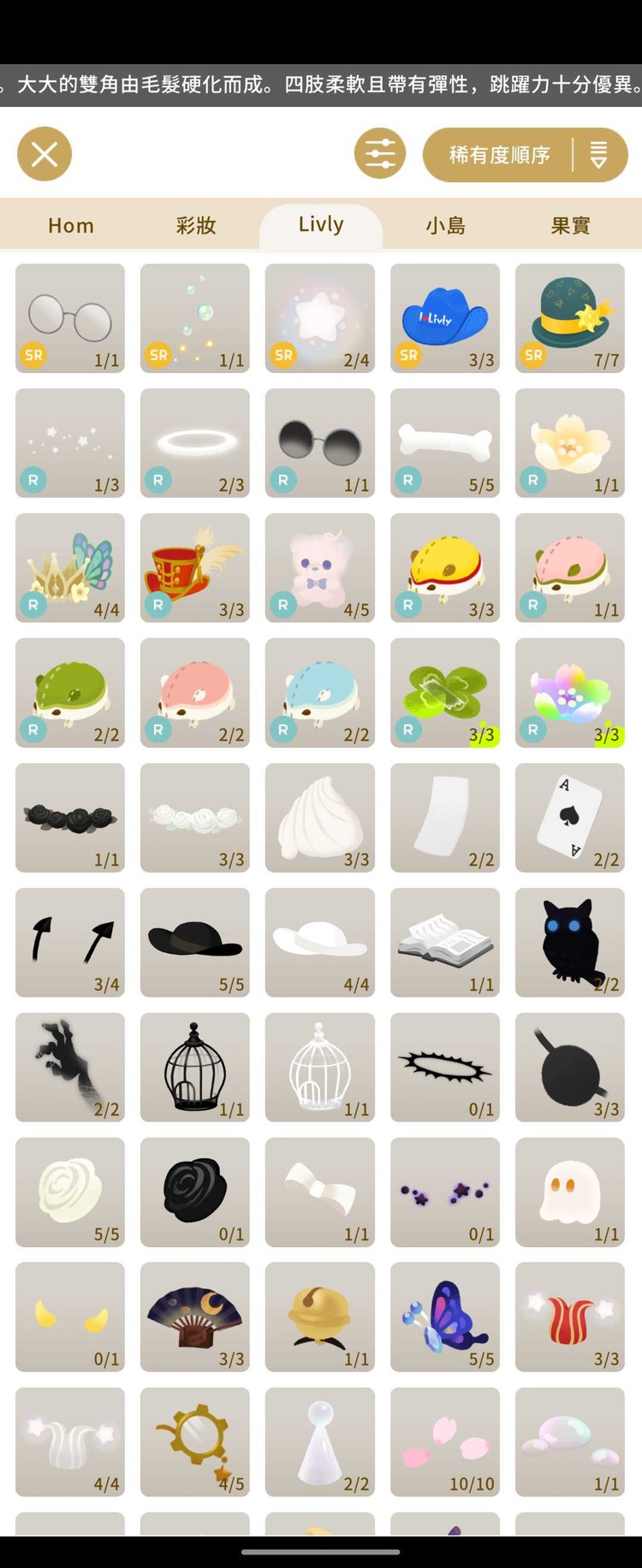Screen dimensions: 642x1568
Task: Select the SR round glasses item
Action: pos(70,318)
